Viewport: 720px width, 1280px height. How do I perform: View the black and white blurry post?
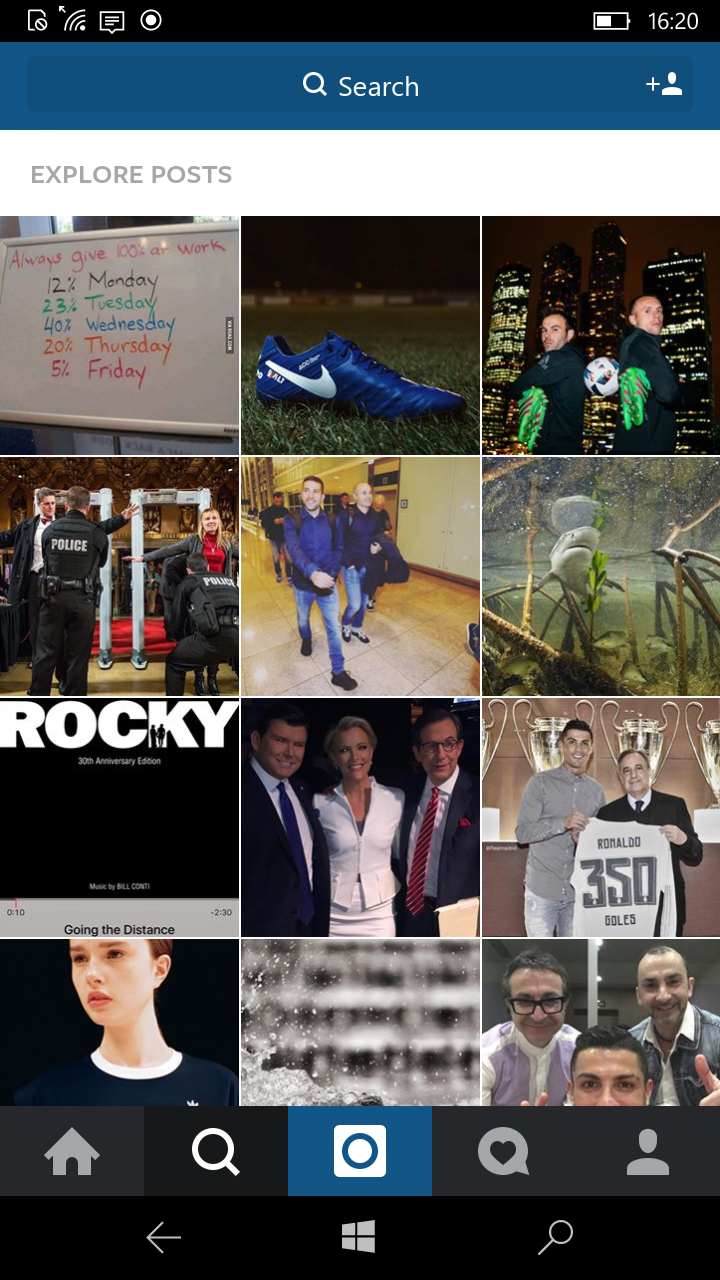(x=360, y=1022)
